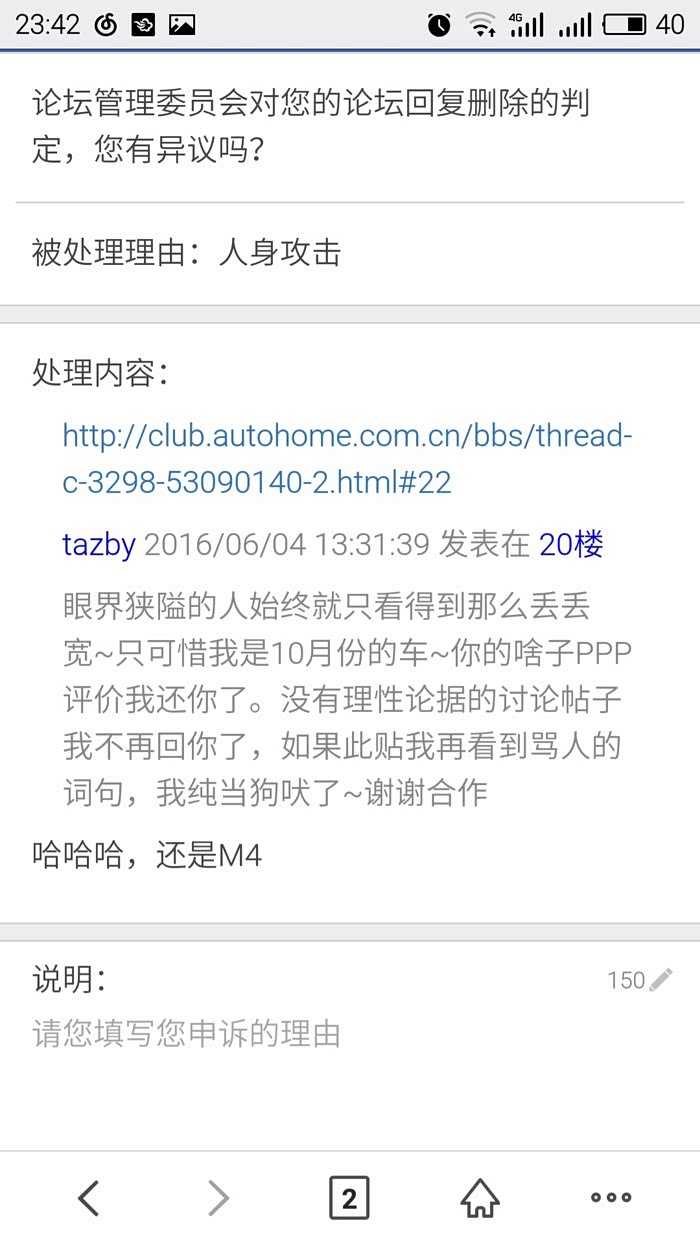Go forward in the browser

click(x=218, y=1197)
